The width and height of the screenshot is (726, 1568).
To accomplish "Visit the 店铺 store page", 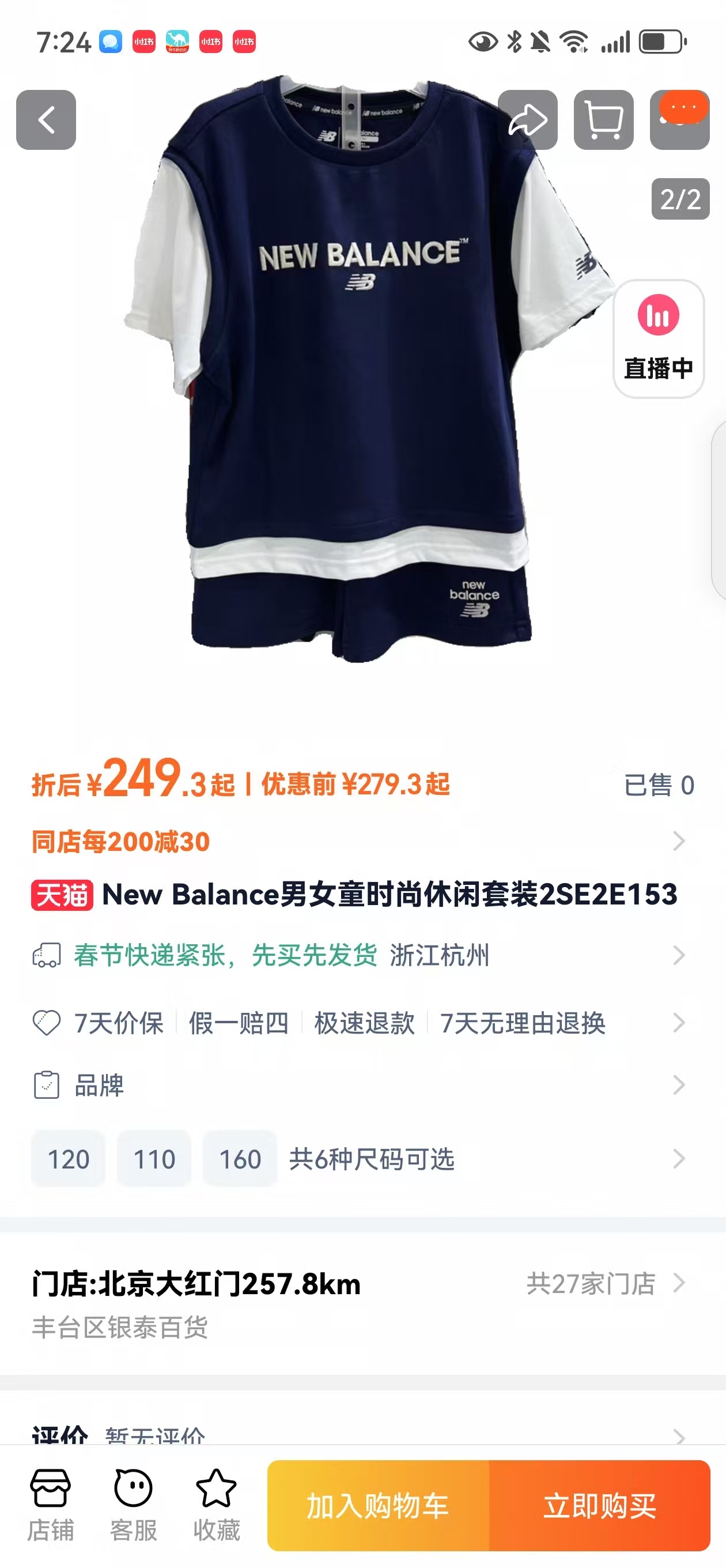I will (51, 1504).
